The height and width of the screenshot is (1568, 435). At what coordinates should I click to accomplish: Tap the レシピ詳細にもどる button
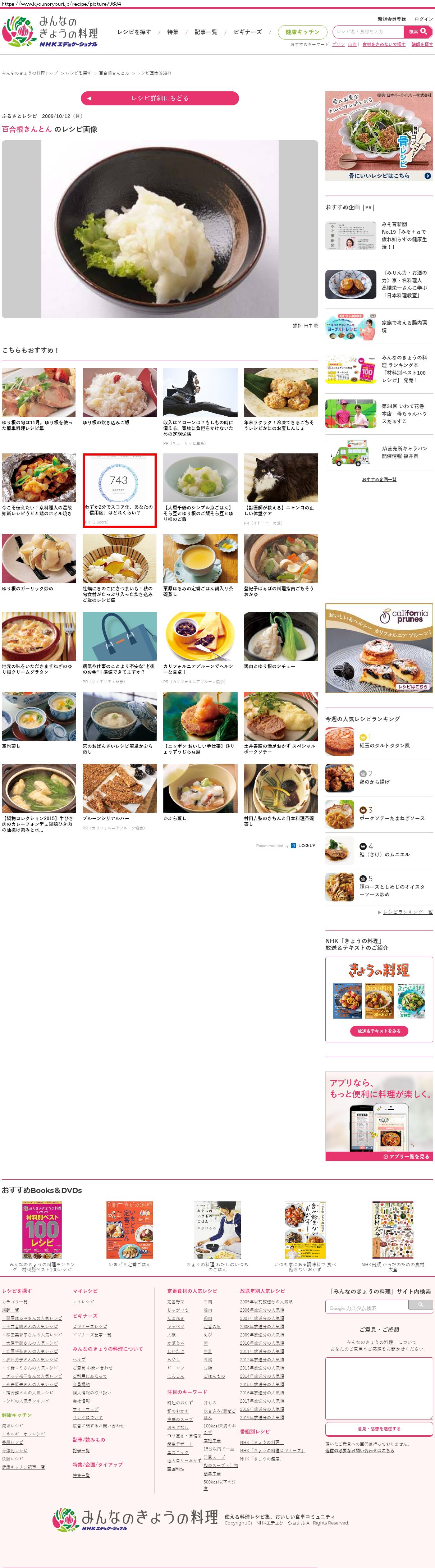(x=159, y=98)
